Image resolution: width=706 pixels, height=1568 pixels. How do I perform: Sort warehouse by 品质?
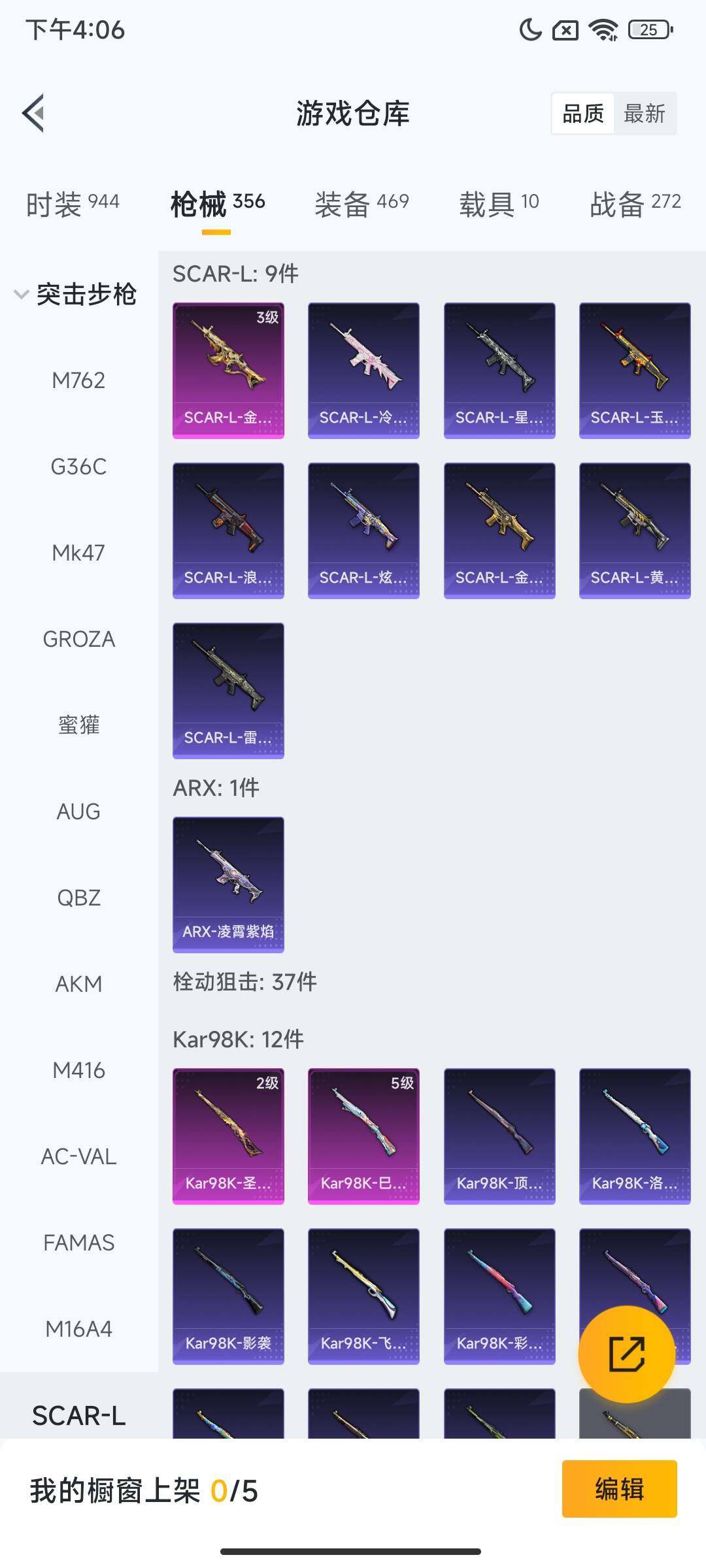[584, 114]
